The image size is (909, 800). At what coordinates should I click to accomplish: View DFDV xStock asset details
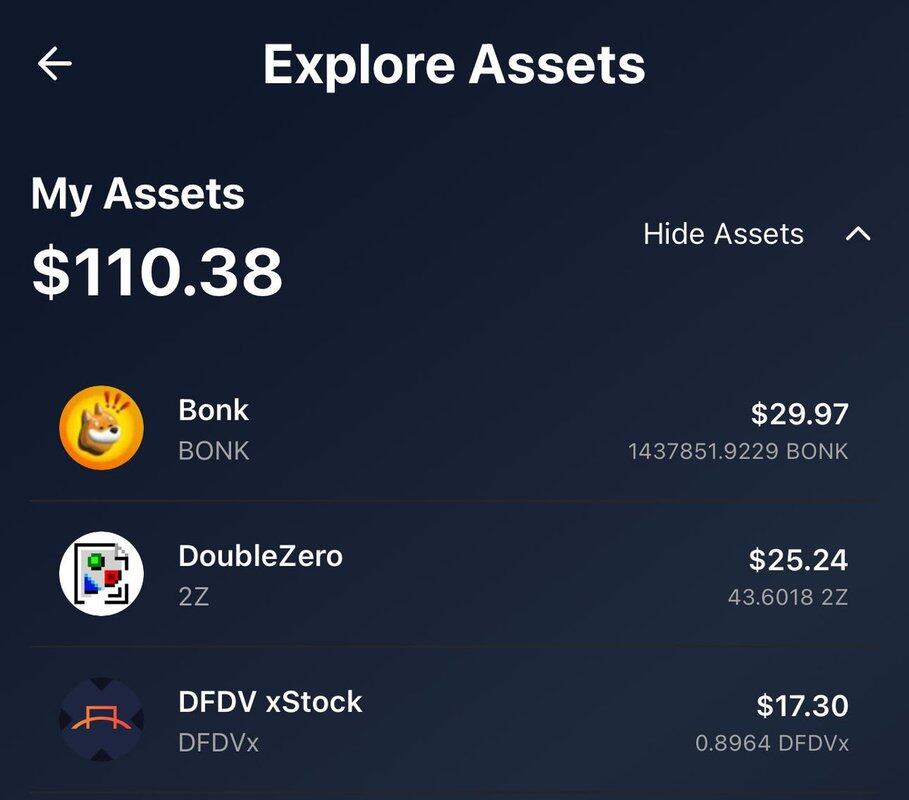pyautogui.click(x=454, y=720)
